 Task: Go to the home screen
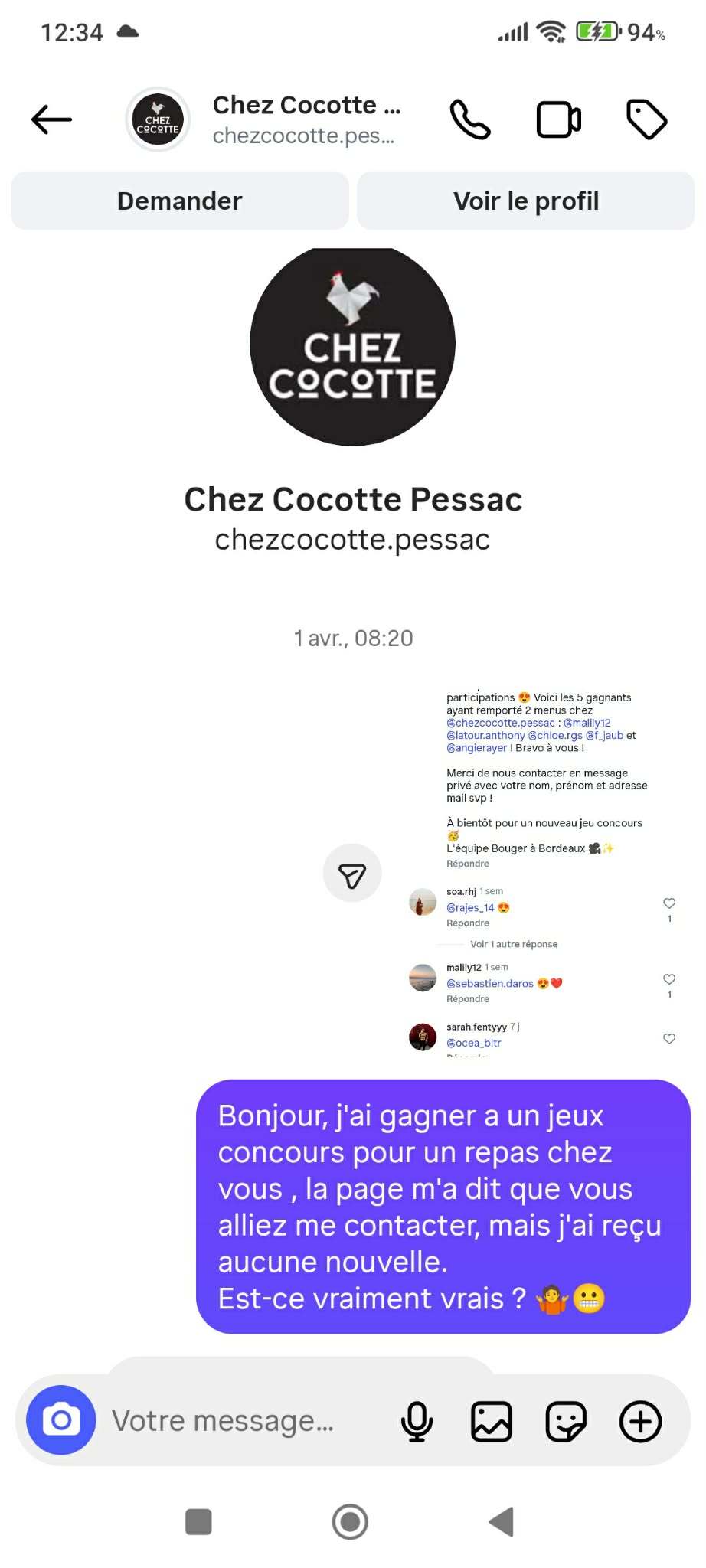coord(350,1521)
